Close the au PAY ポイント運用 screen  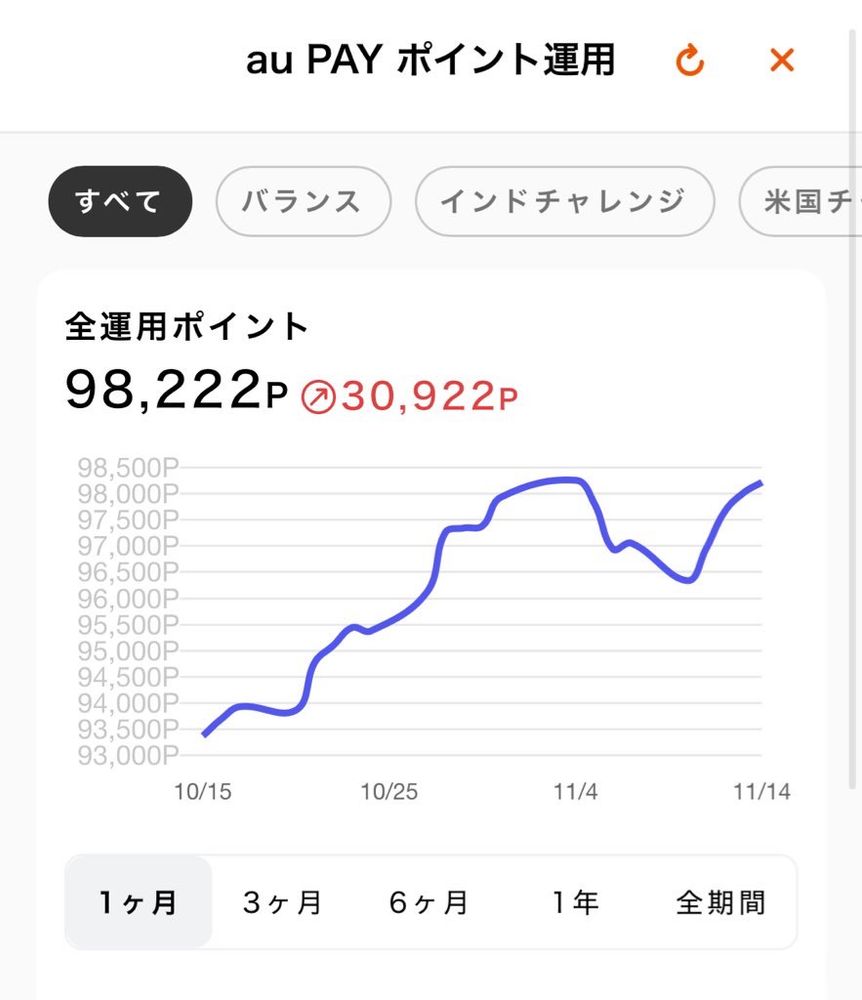(x=781, y=61)
